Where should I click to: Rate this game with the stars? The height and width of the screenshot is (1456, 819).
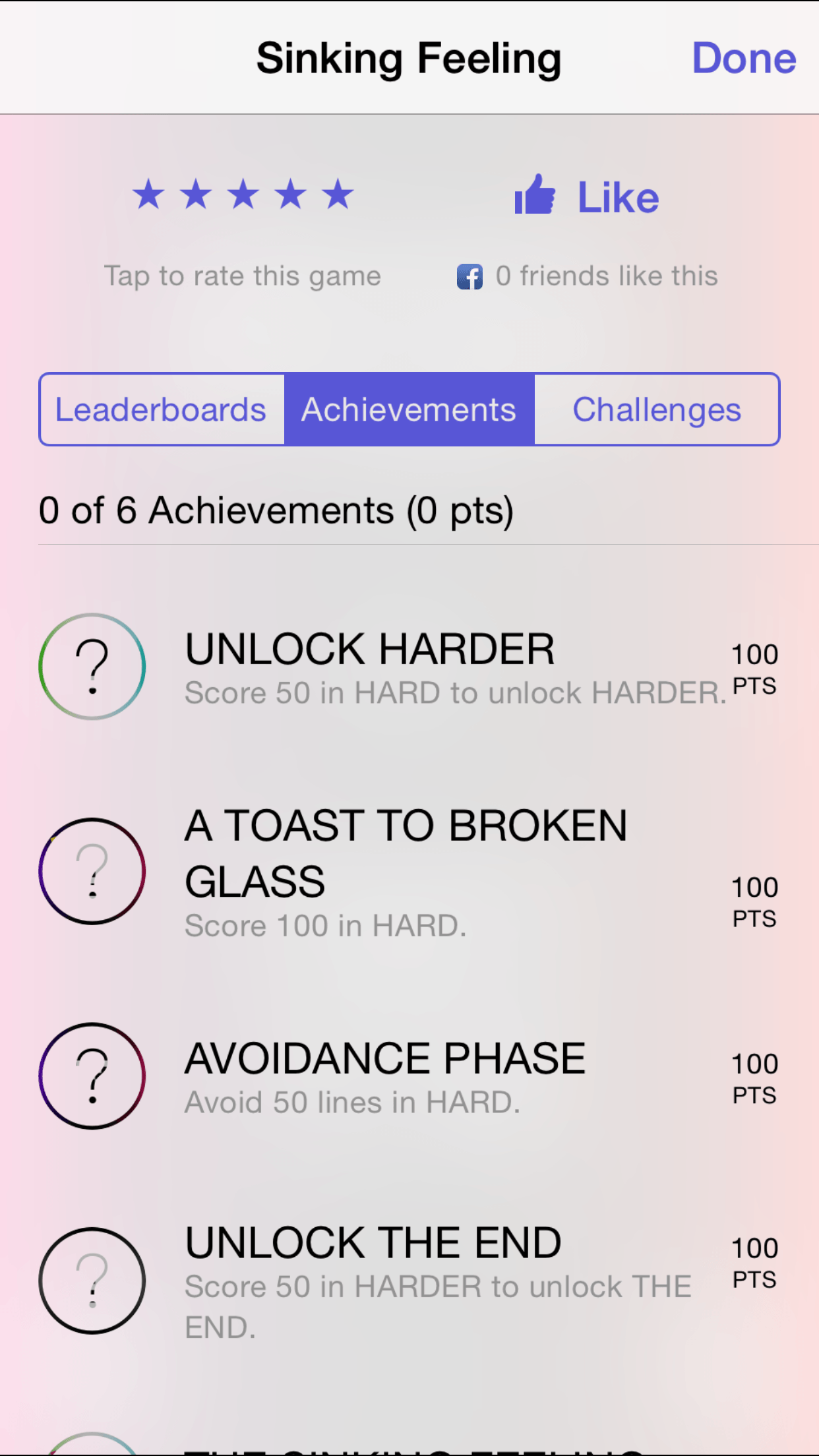coord(243,195)
